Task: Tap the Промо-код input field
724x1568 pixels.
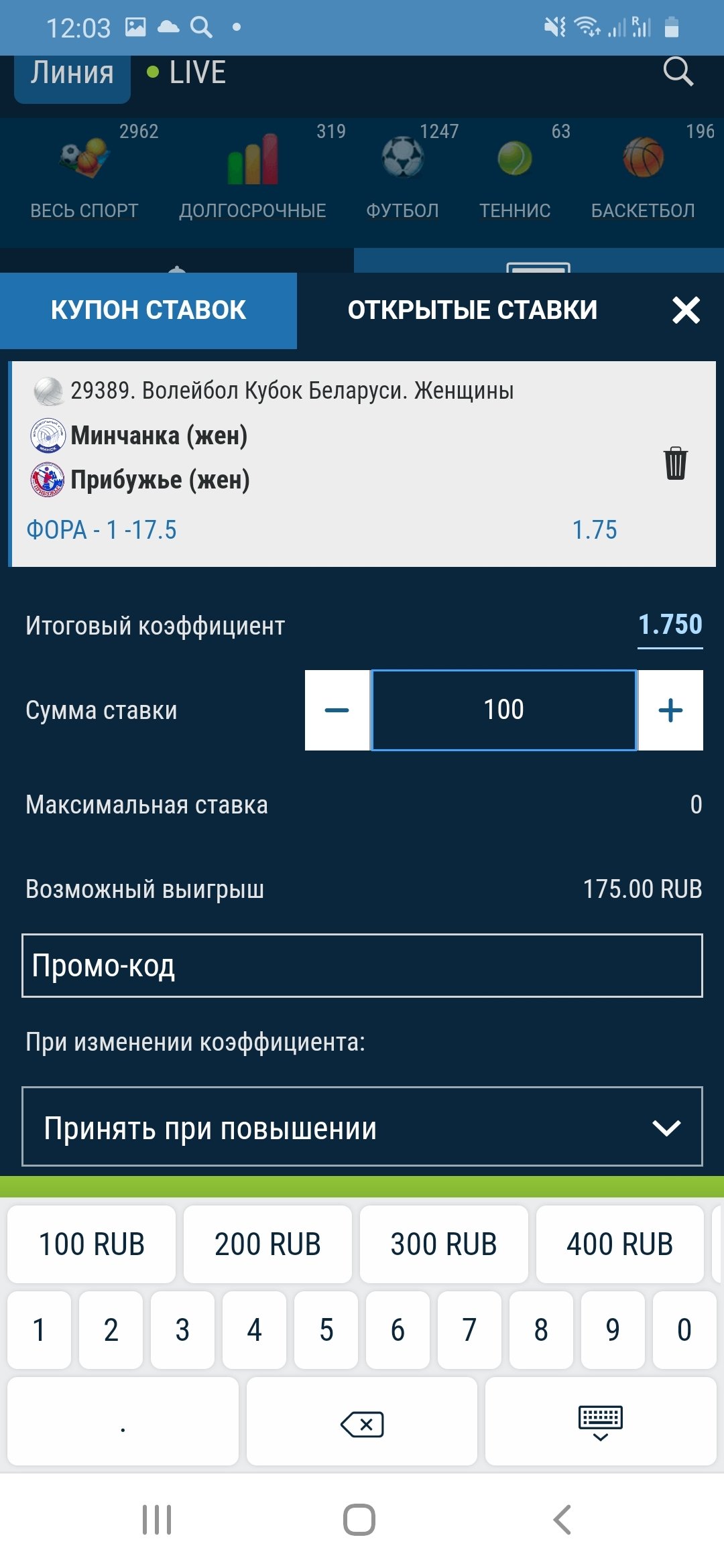Action: [362, 966]
